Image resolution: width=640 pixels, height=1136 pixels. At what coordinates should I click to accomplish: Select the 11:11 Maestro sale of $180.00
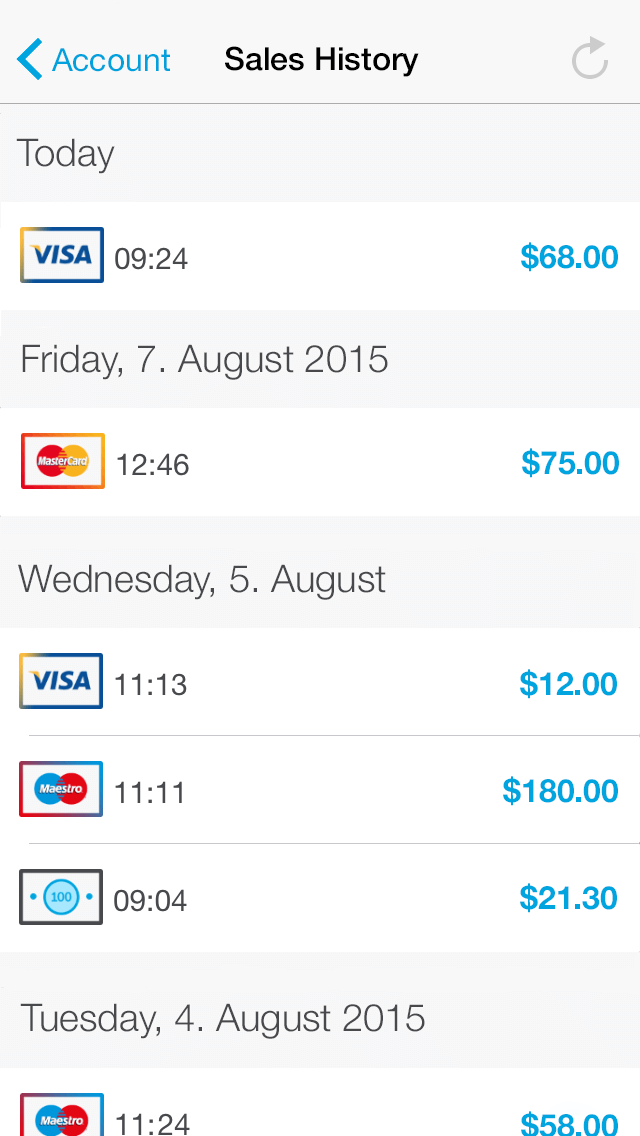320,790
